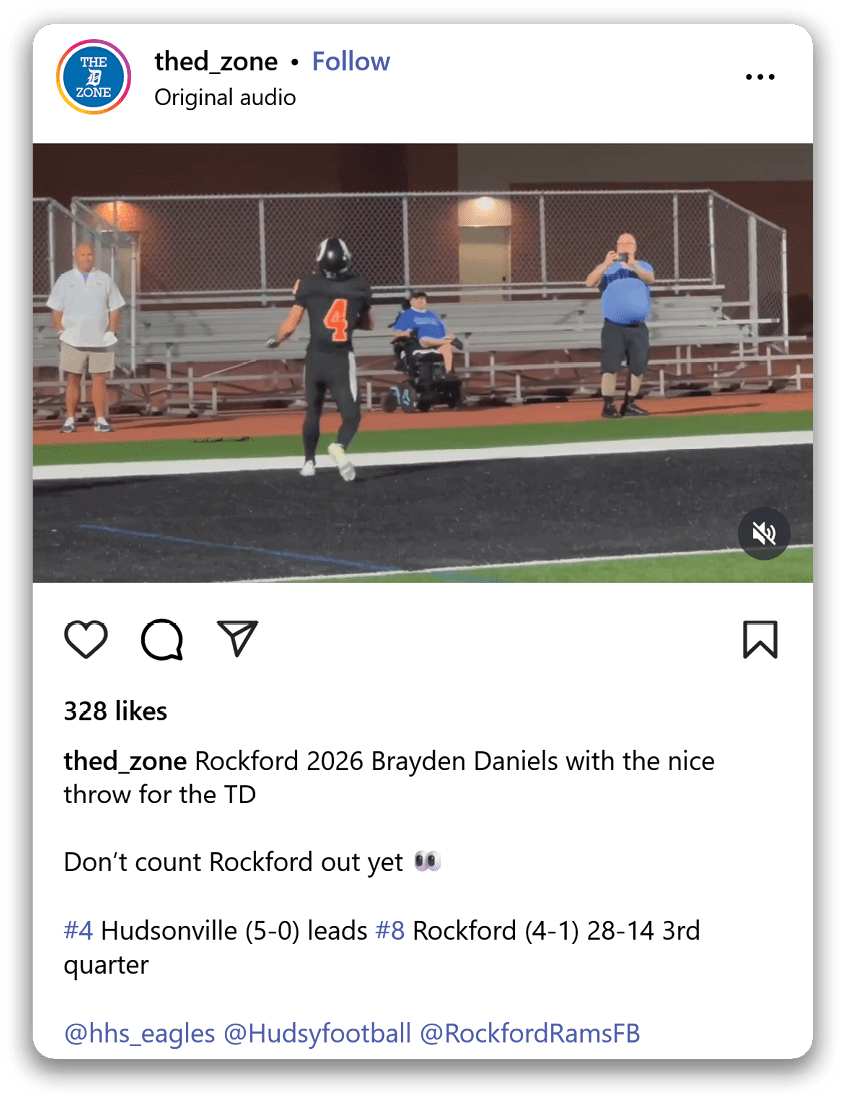The image size is (846, 1101).
Task: Open comments on this post
Action: [x=162, y=639]
